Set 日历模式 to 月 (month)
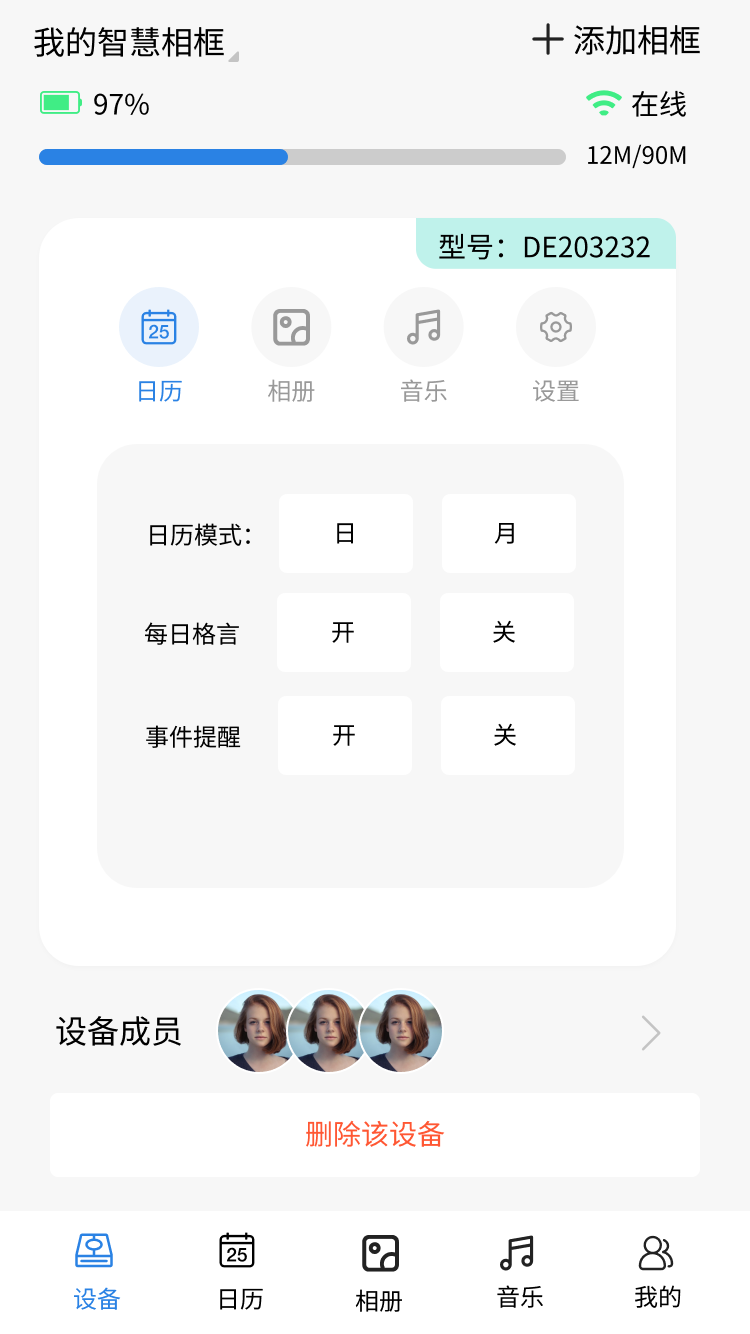This screenshot has width=750, height=1334. coord(508,533)
